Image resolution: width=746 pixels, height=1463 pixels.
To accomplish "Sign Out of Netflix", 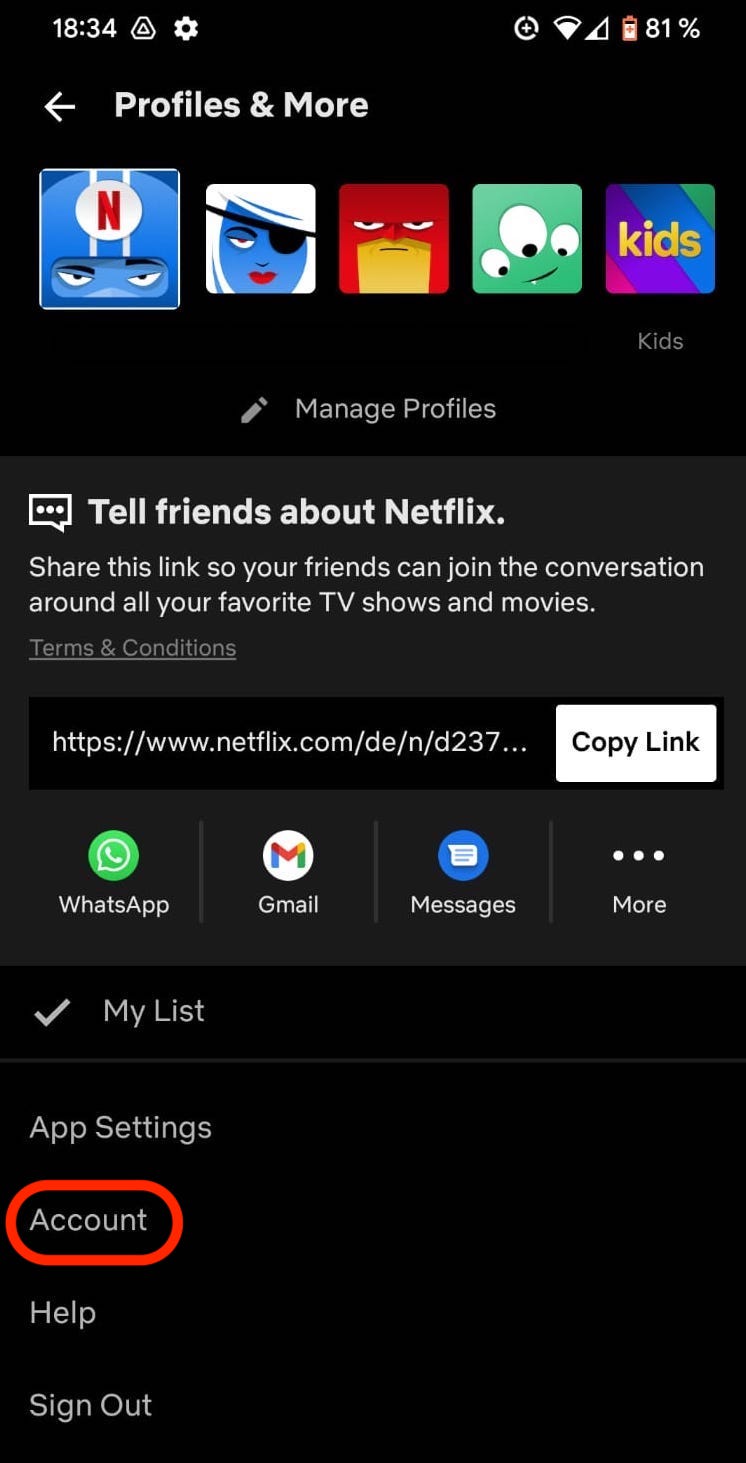I will coord(90,1404).
